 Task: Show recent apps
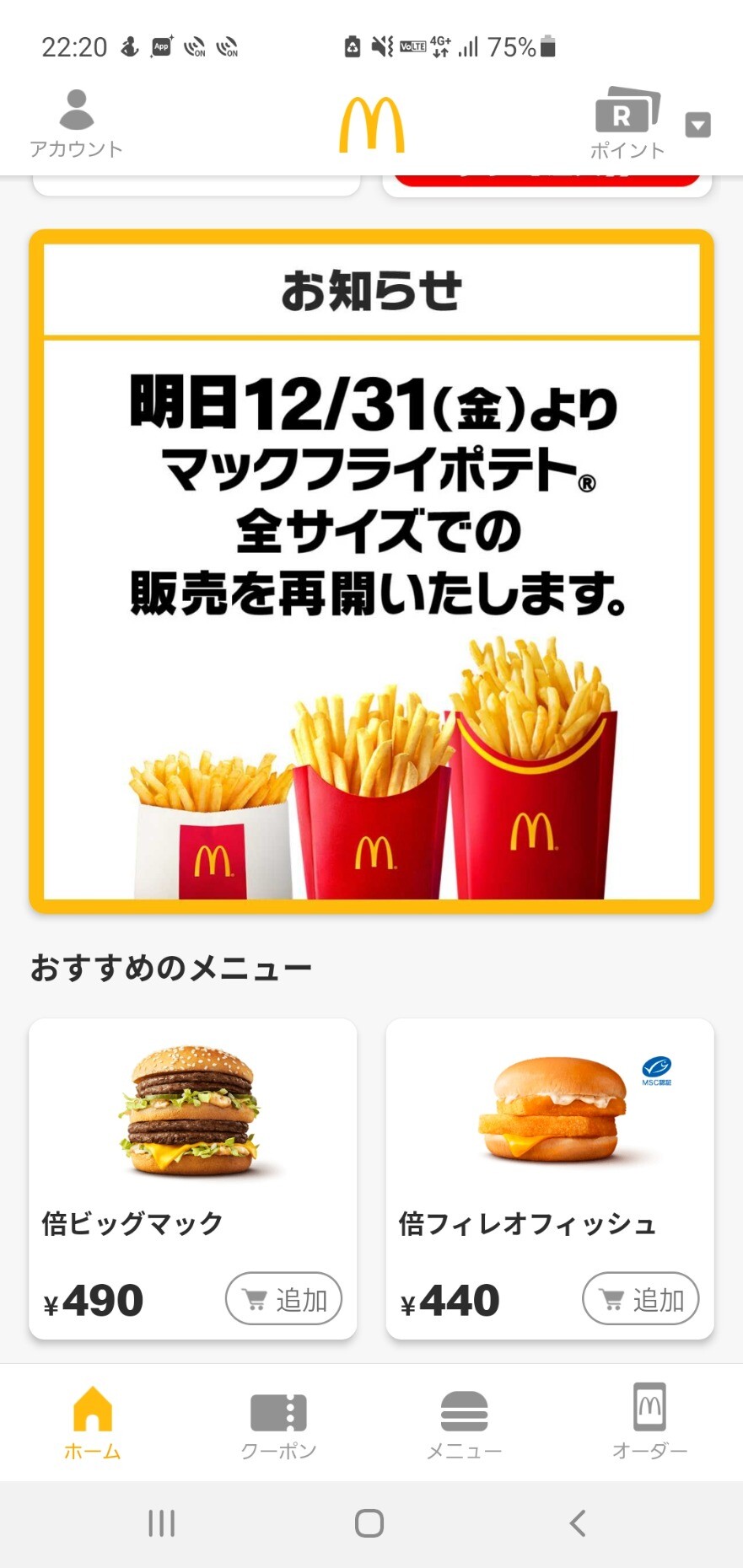tap(161, 1523)
